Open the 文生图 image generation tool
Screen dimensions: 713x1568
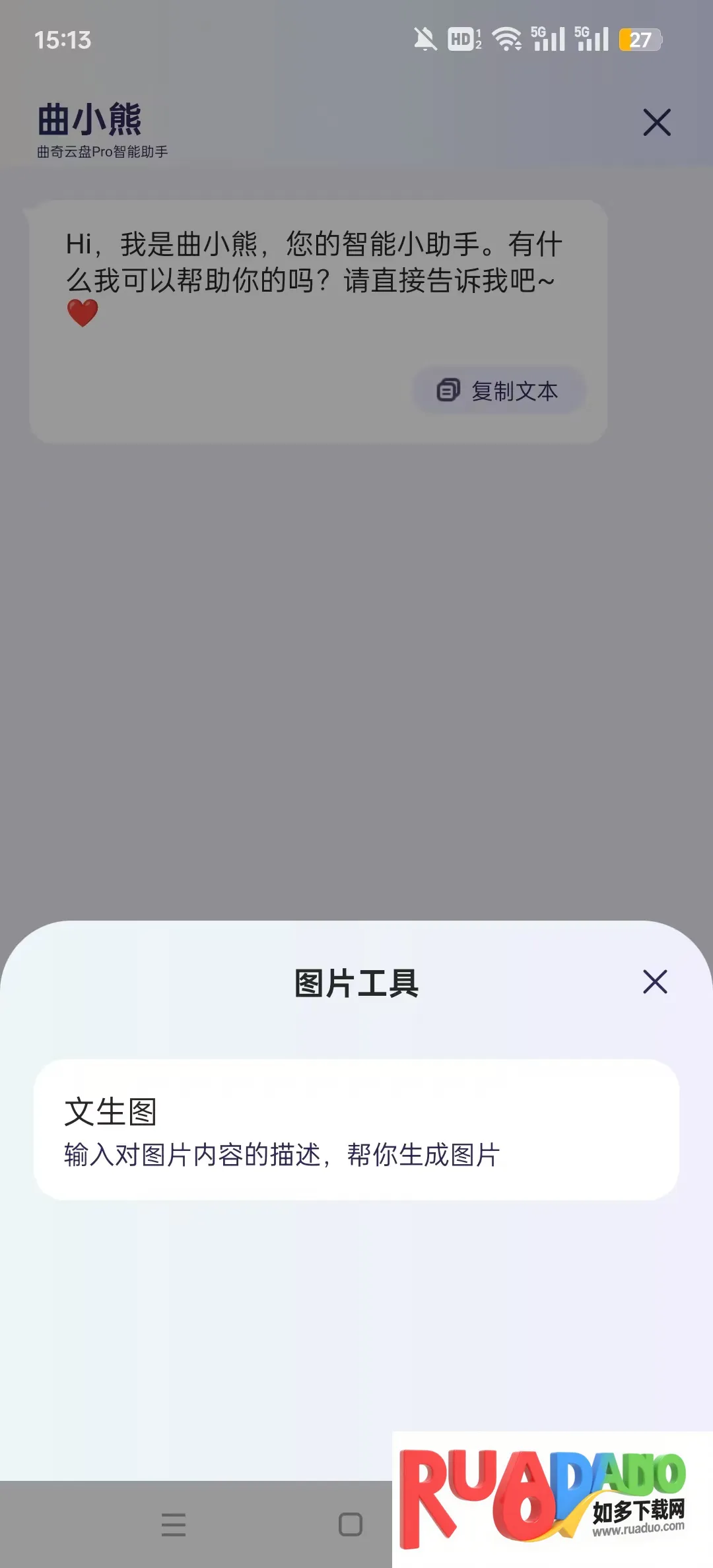(x=356, y=1130)
